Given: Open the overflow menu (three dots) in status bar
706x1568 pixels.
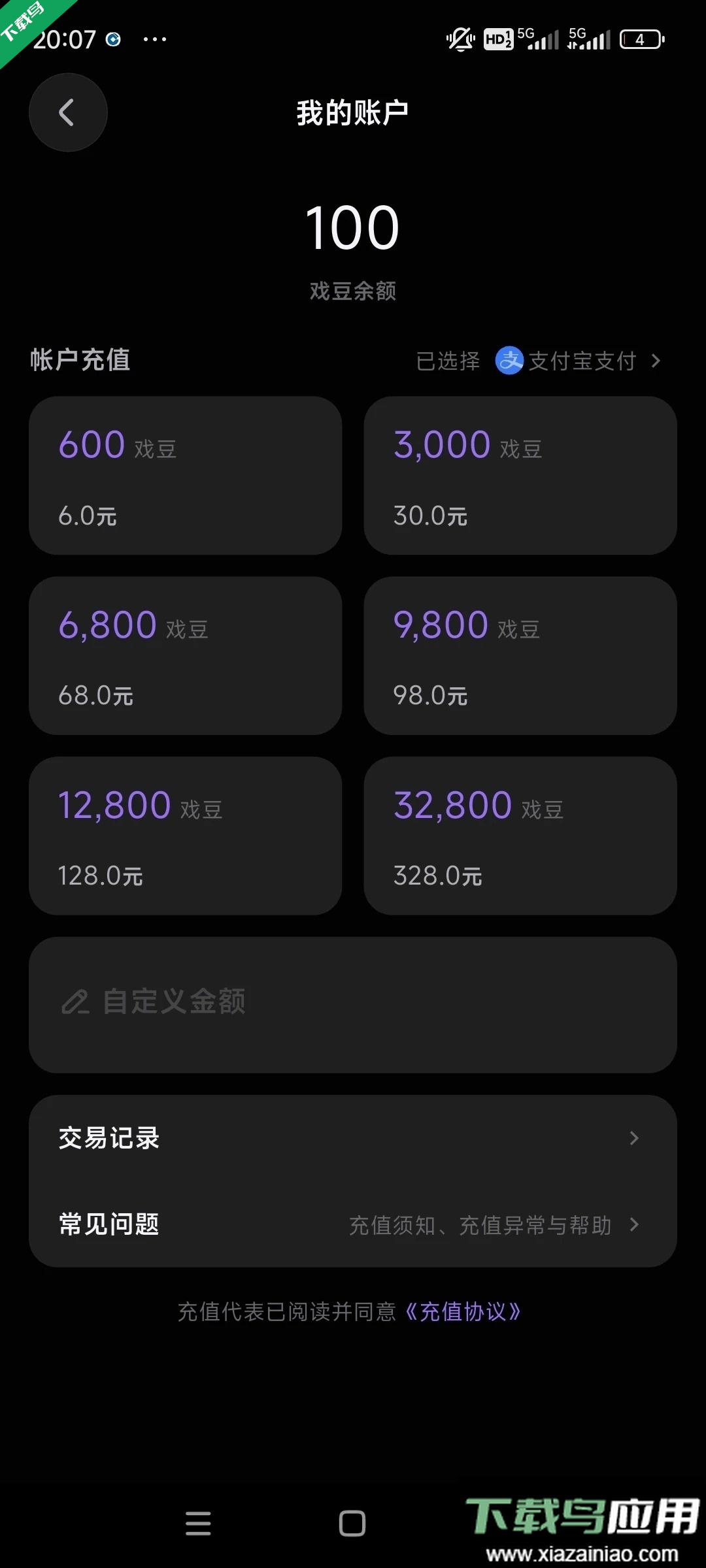Looking at the screenshot, I should pyautogui.click(x=154, y=39).
